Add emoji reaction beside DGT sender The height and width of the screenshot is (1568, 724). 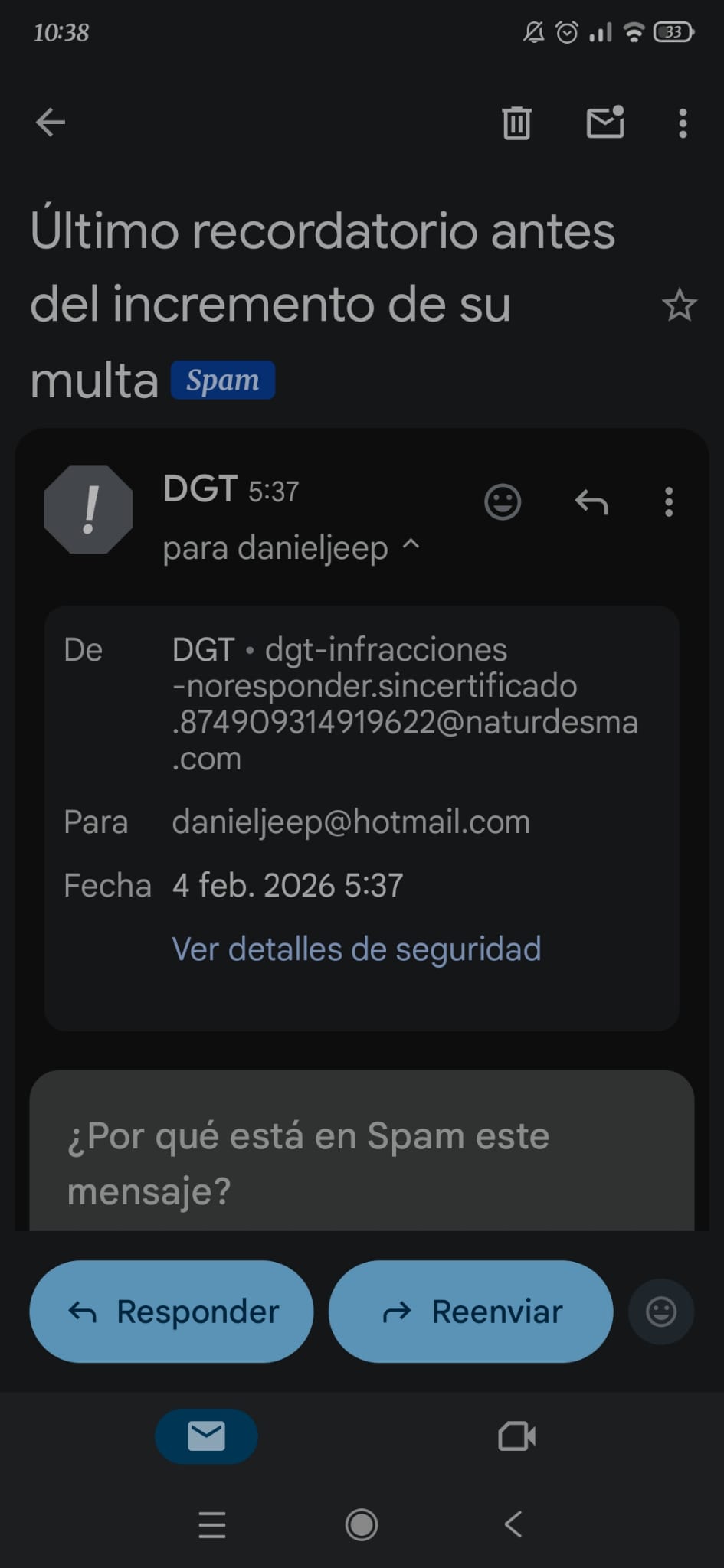point(503,502)
